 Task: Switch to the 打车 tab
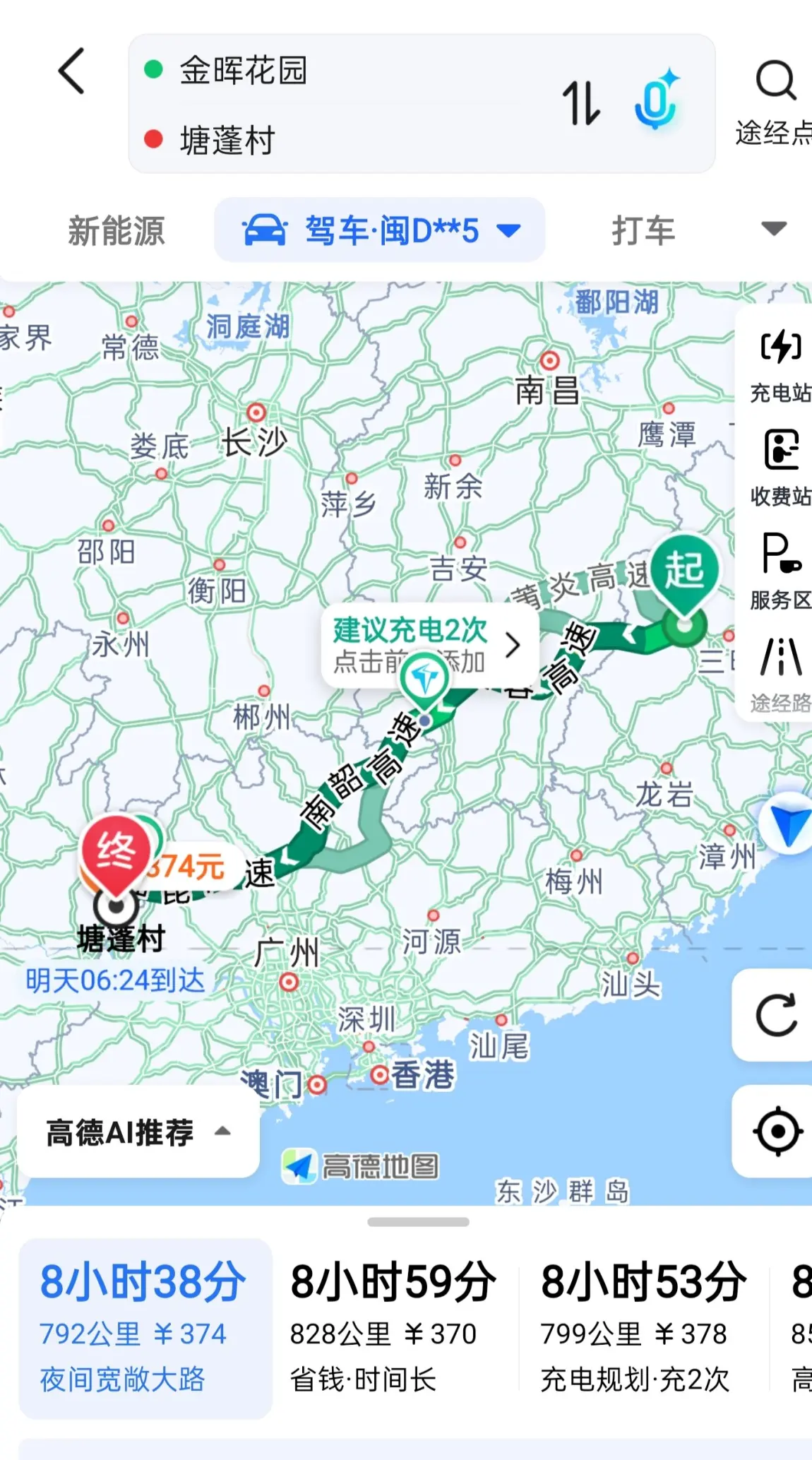tap(643, 231)
